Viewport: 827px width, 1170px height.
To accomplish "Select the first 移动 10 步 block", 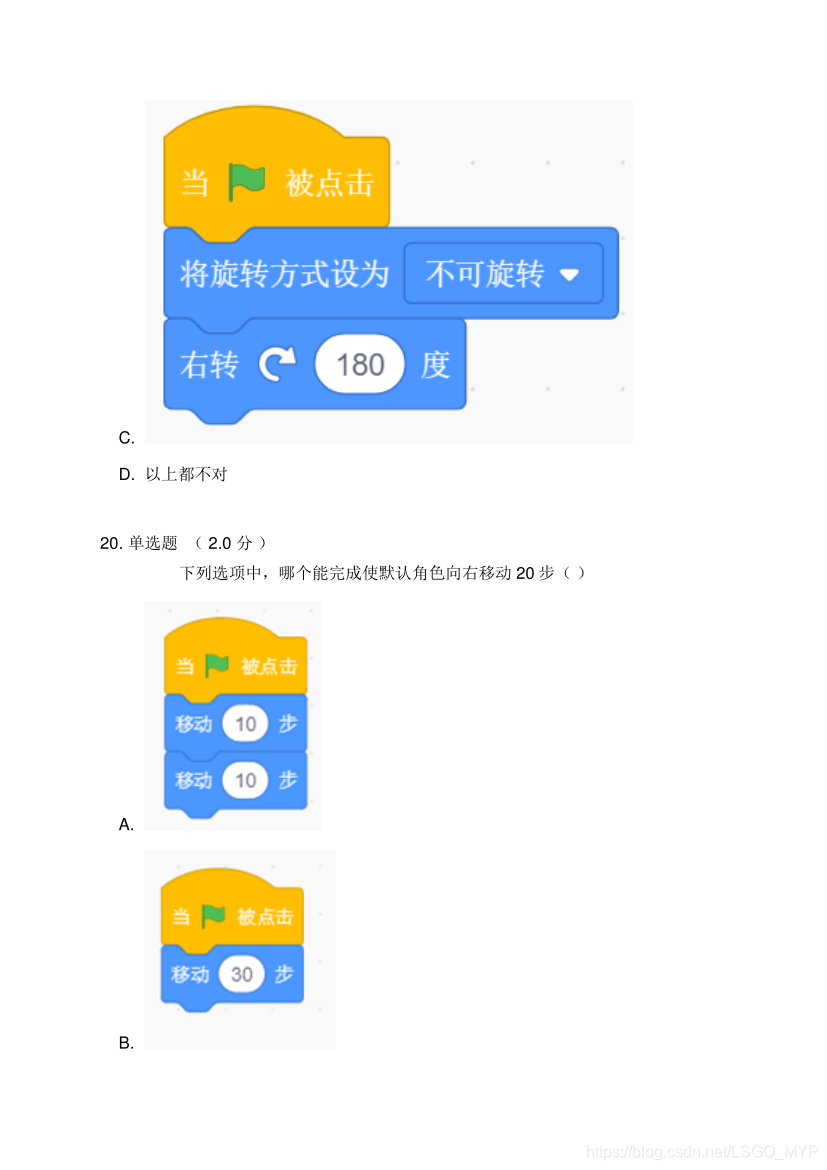I will click(234, 723).
